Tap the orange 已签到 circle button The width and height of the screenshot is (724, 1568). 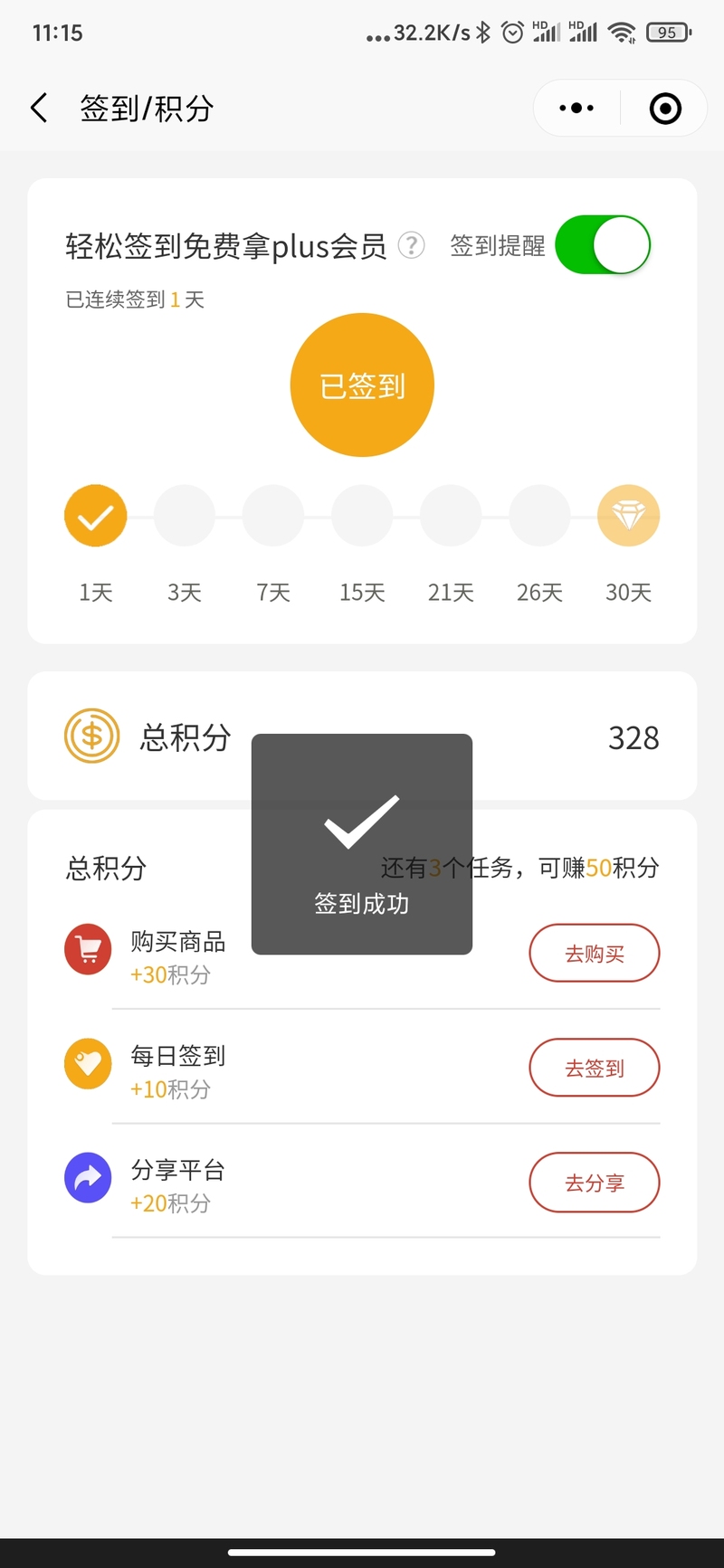pyautogui.click(x=362, y=385)
